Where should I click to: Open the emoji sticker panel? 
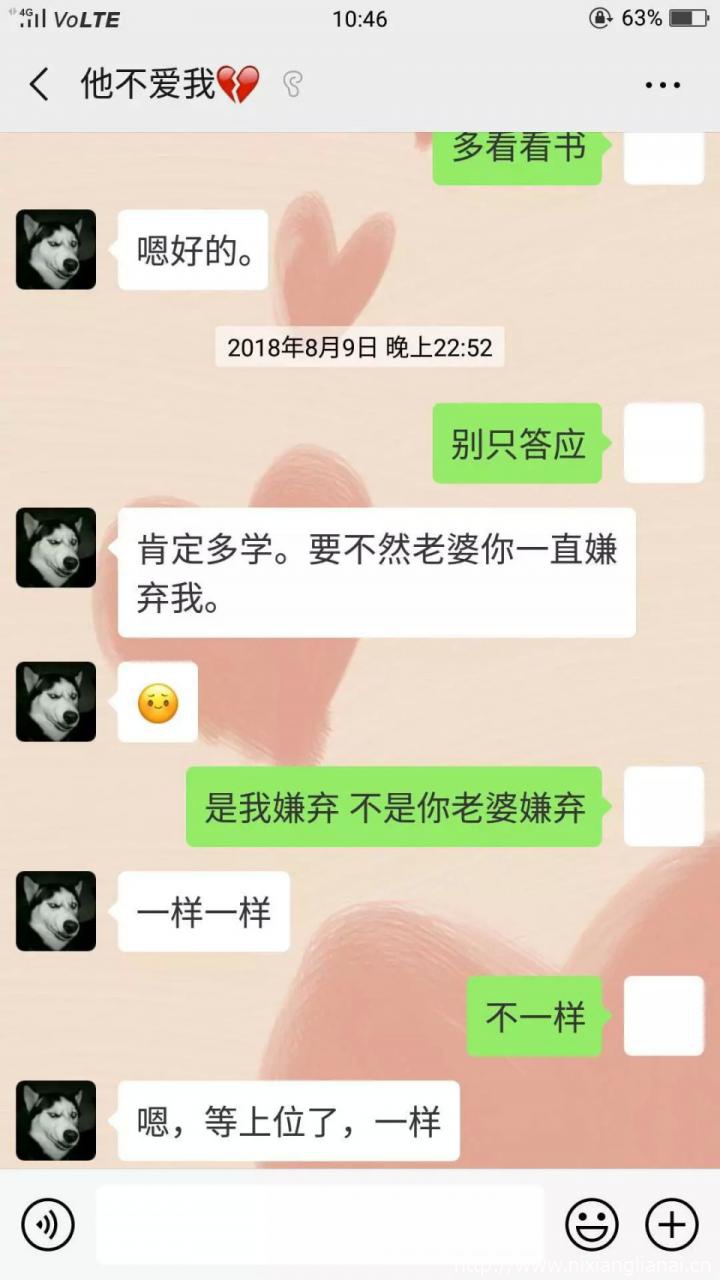(x=592, y=1224)
